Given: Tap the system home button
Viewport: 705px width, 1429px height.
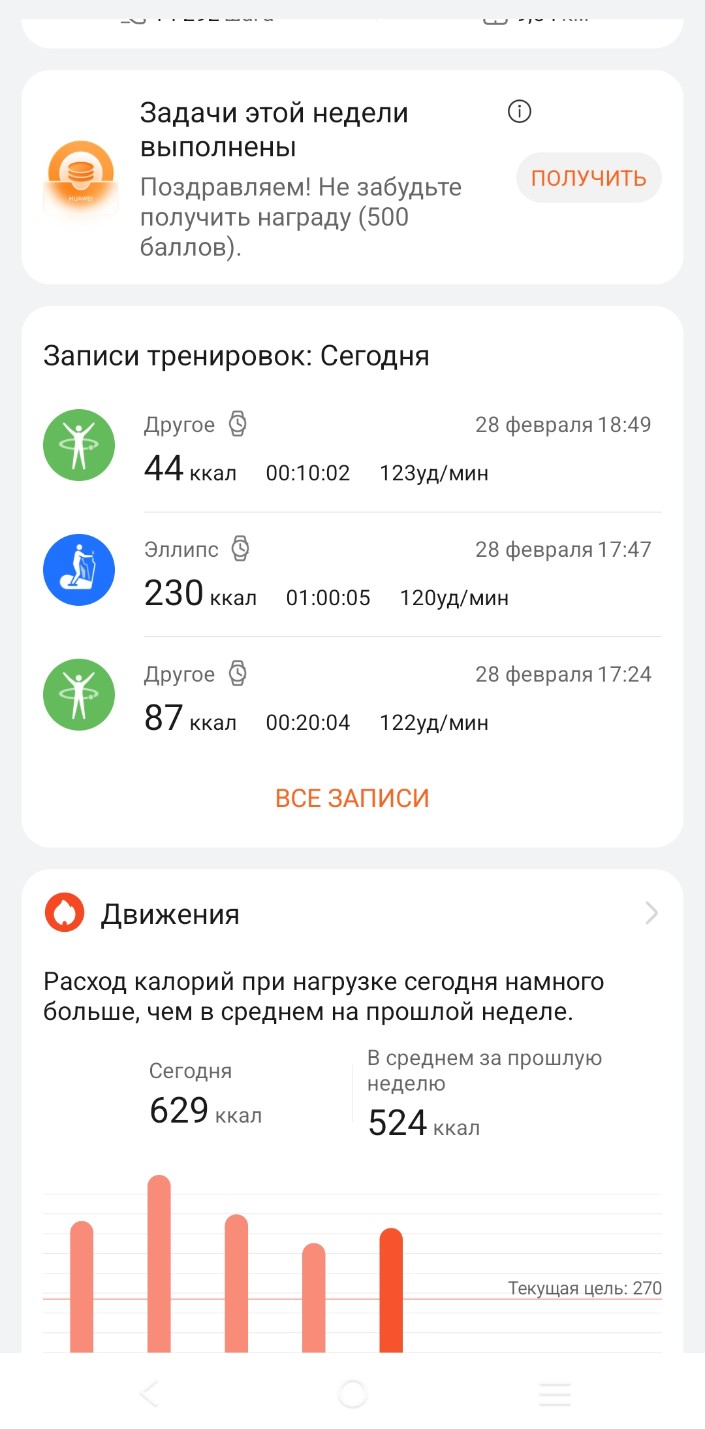Looking at the screenshot, I should tap(352, 1393).
